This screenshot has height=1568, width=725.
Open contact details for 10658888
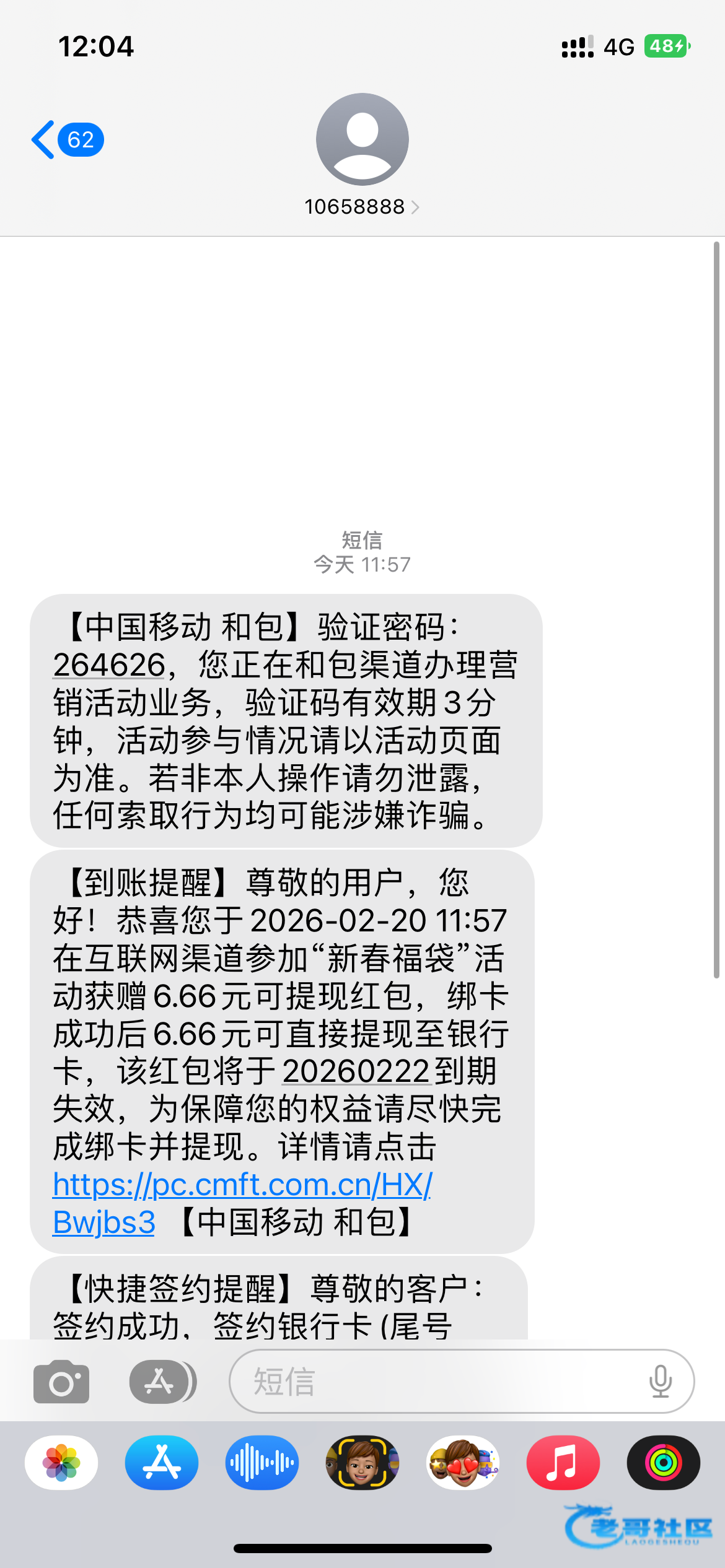pos(362,206)
